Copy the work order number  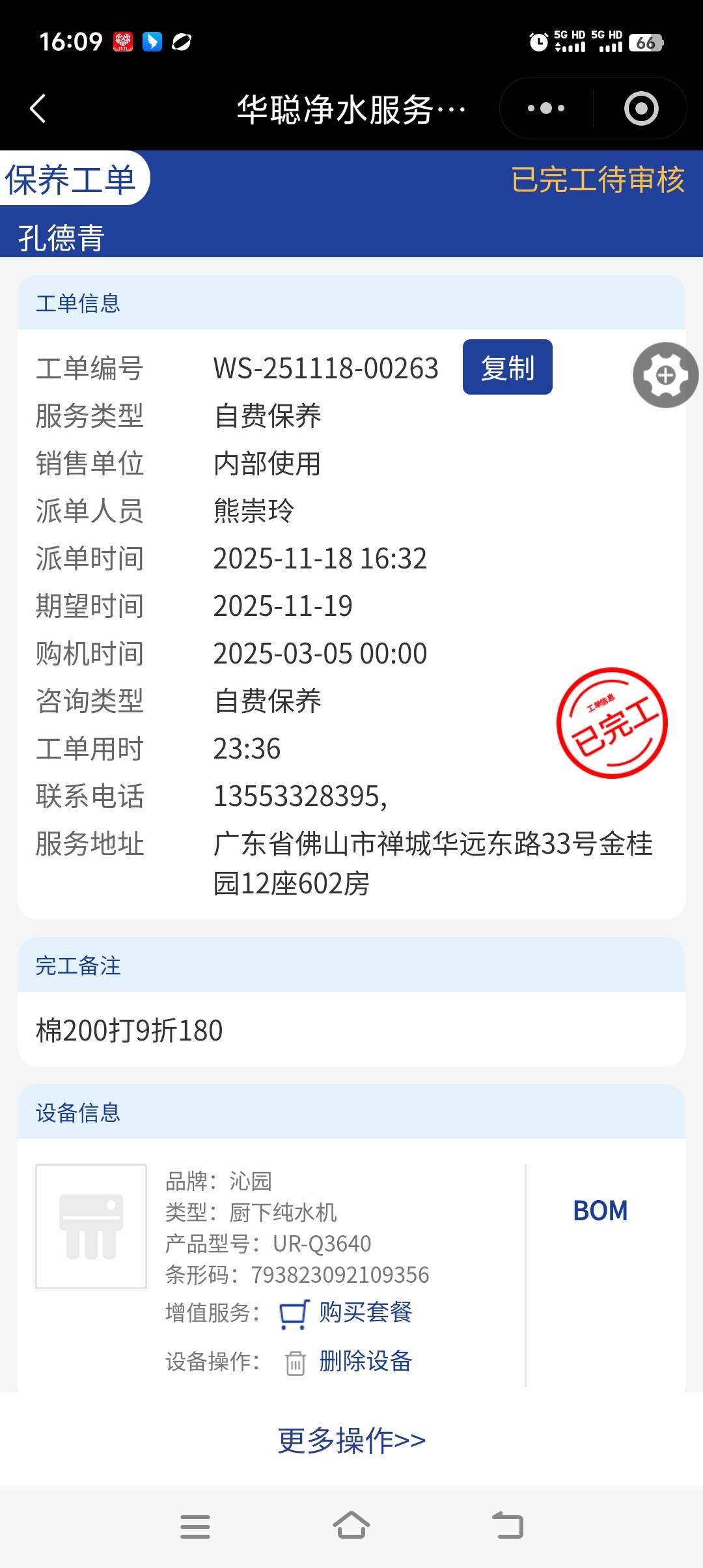507,367
